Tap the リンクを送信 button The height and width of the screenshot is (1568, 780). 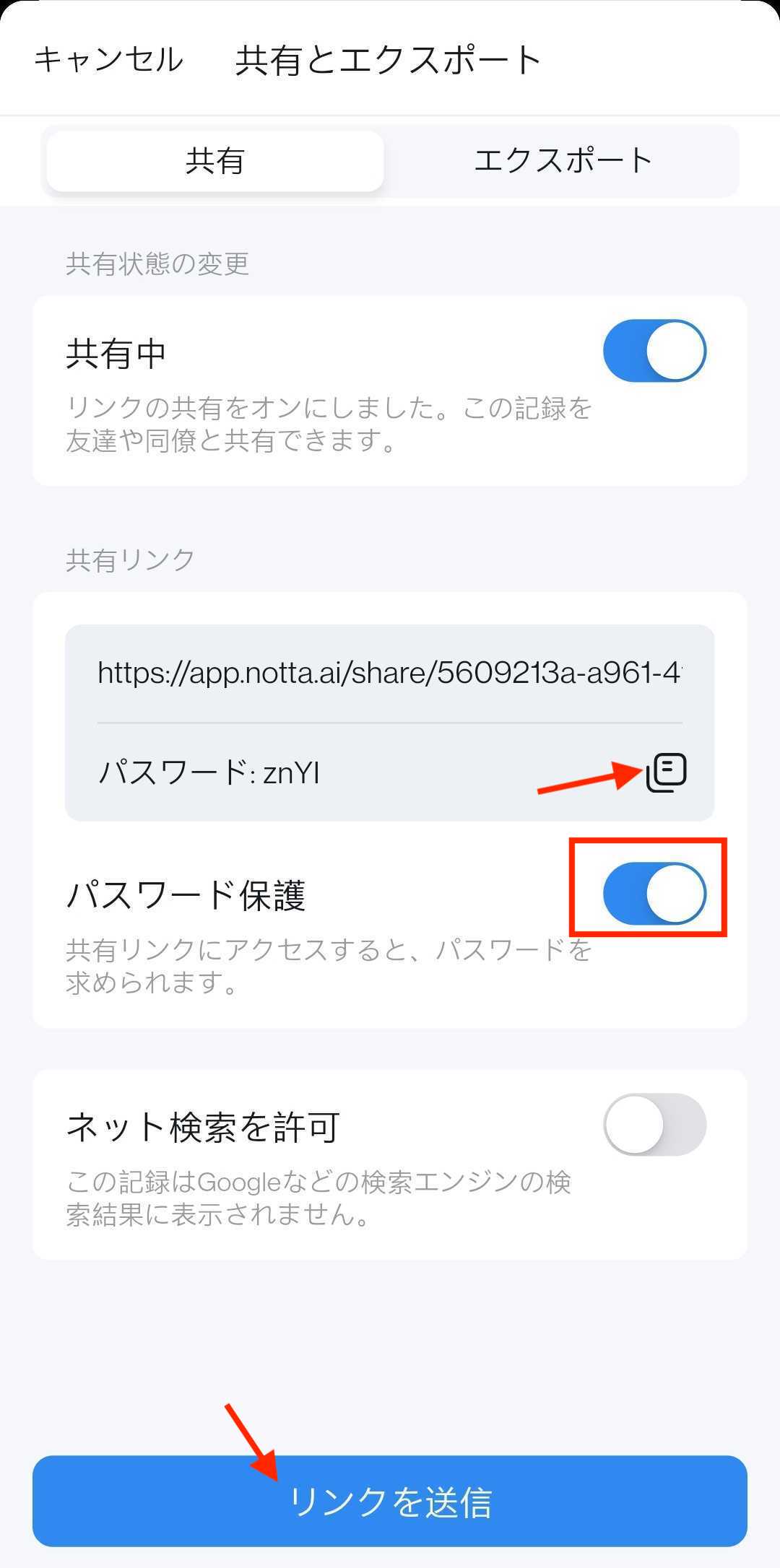point(390,1502)
